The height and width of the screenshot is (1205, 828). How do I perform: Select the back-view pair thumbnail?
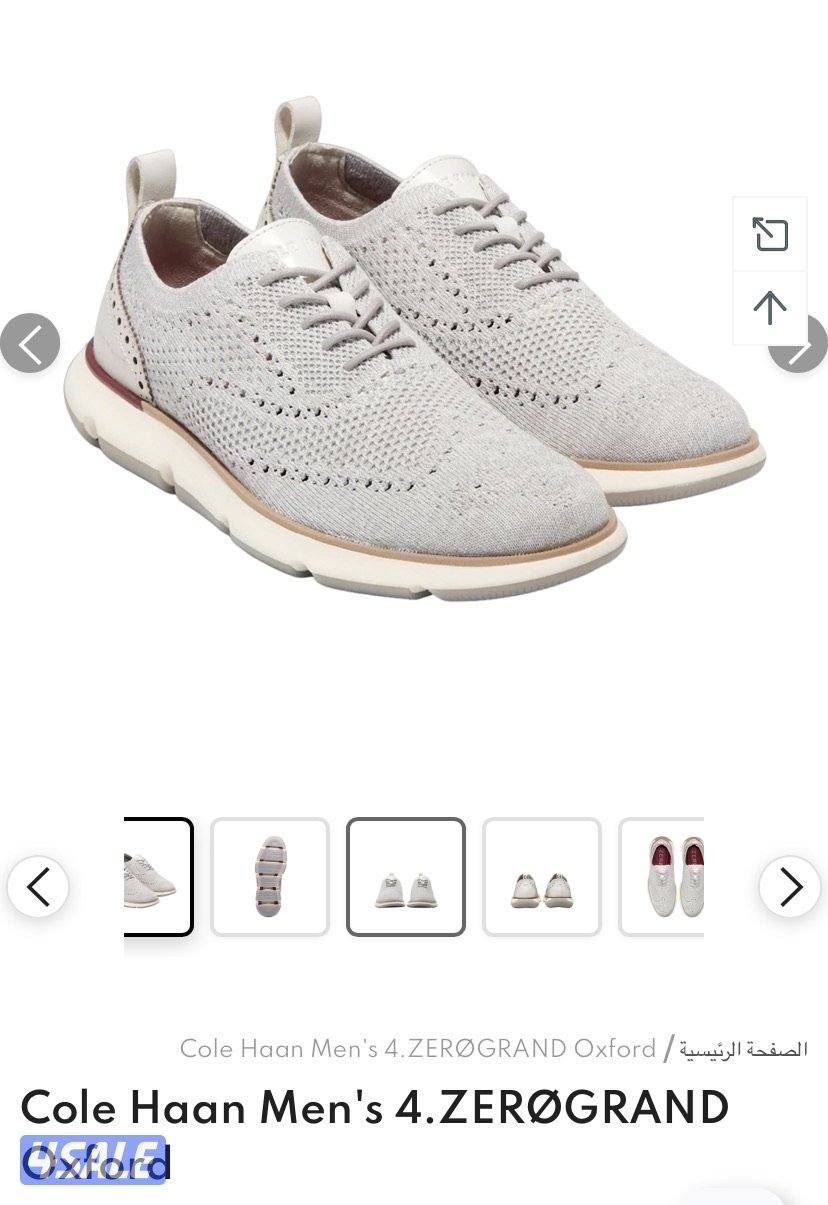pos(542,877)
